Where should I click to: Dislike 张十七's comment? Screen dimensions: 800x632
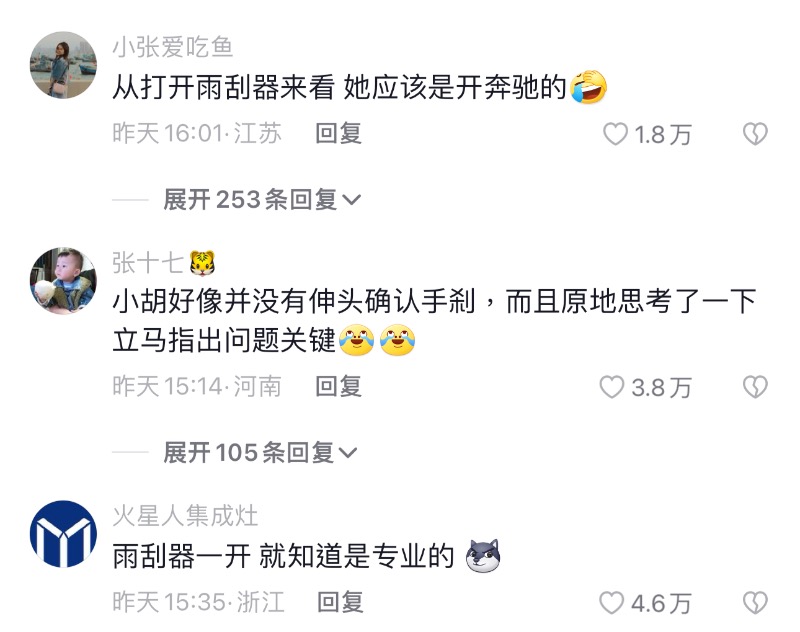tap(755, 387)
